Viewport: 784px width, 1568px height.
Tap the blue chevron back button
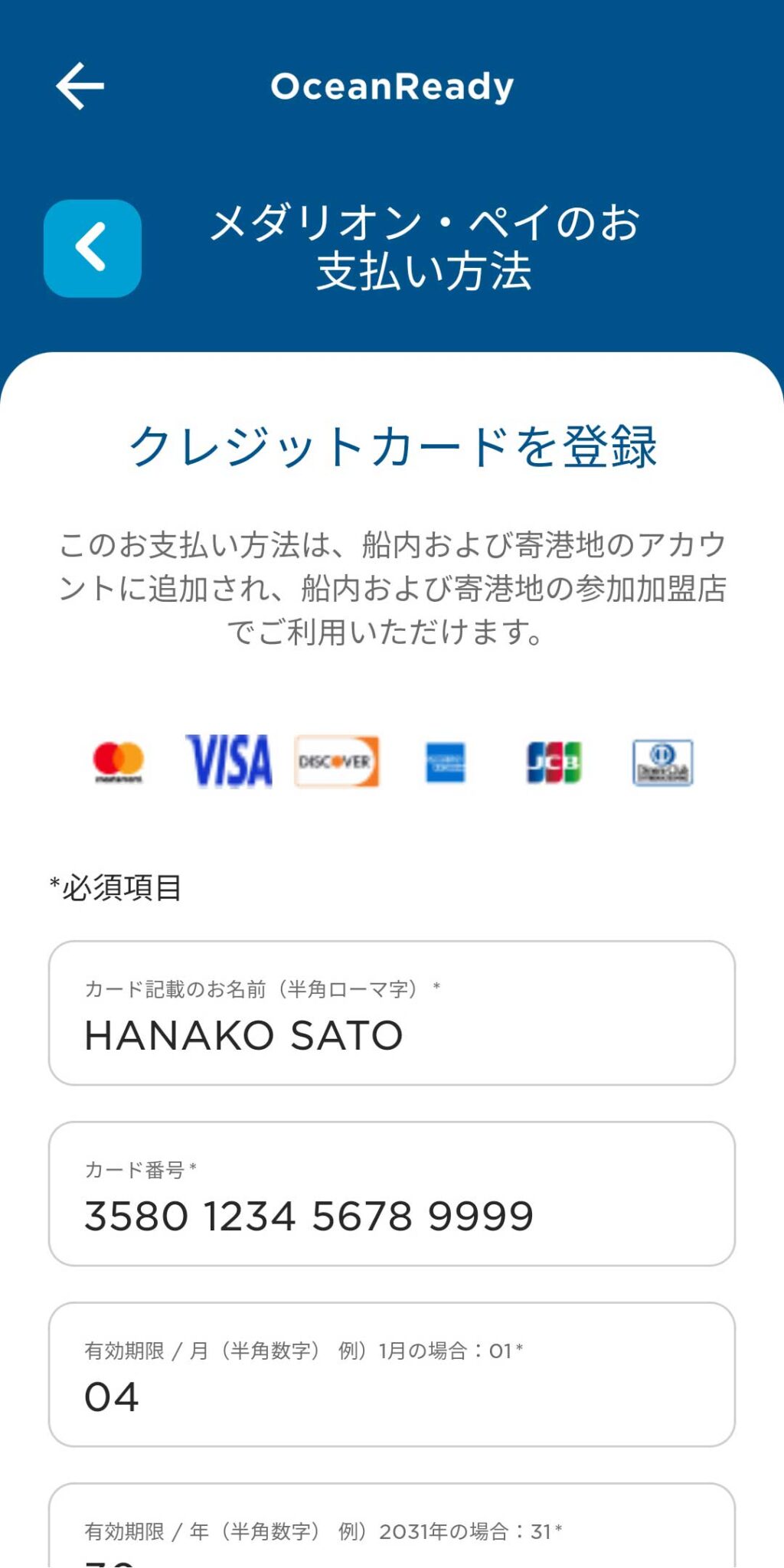[x=93, y=248]
